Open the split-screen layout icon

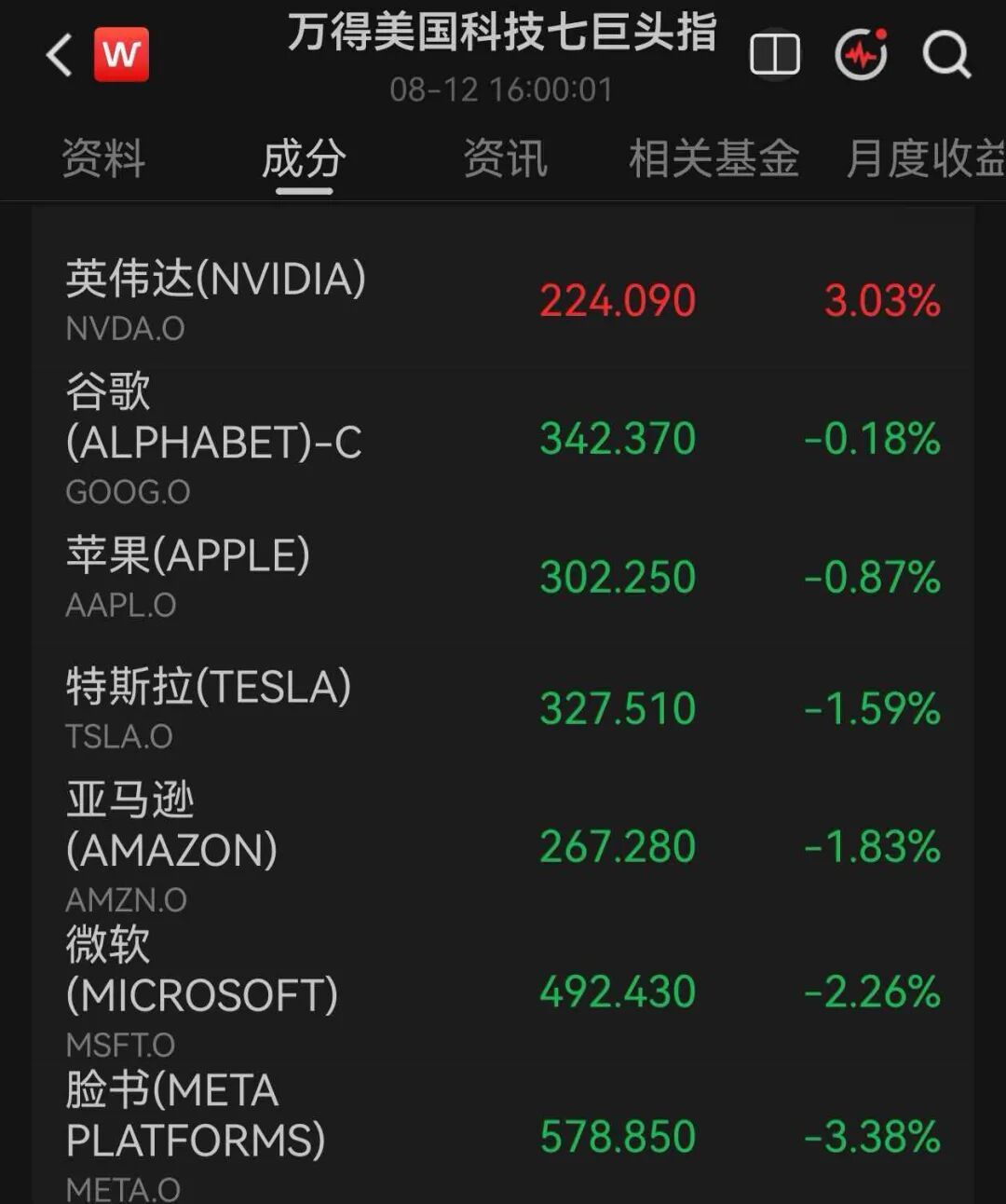tap(775, 55)
